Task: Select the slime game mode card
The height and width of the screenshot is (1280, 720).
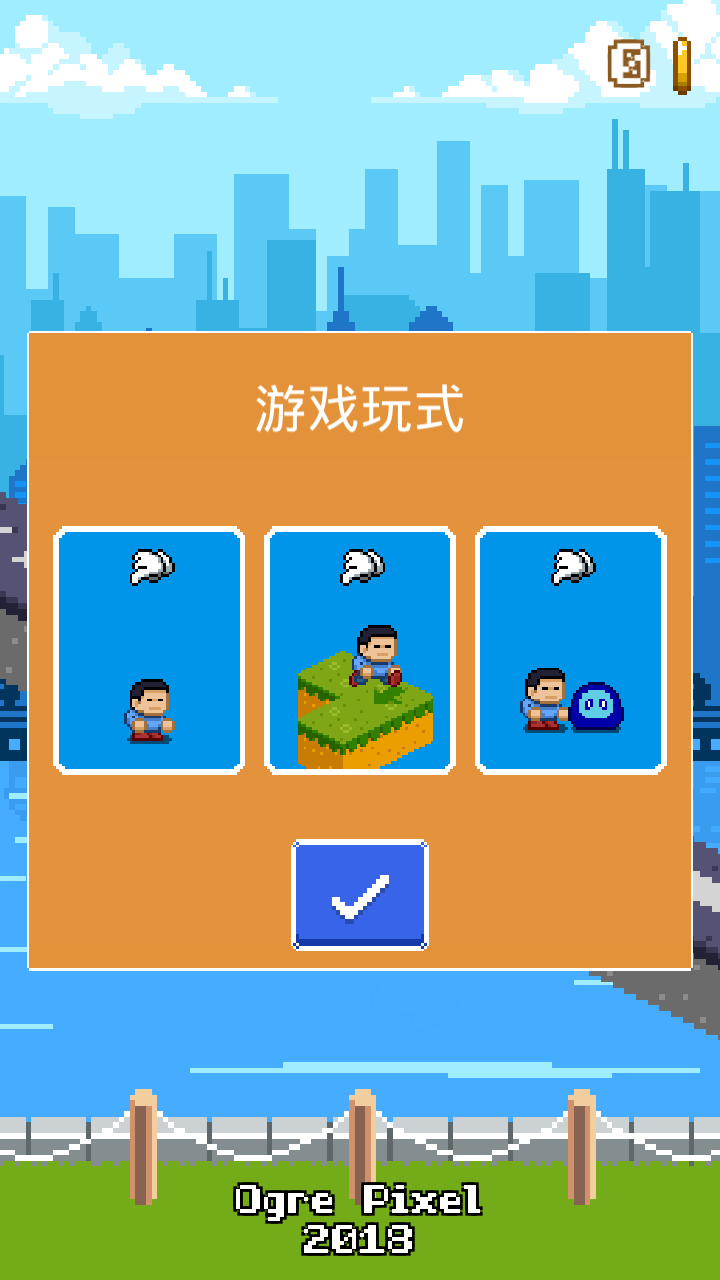Action: [x=570, y=648]
